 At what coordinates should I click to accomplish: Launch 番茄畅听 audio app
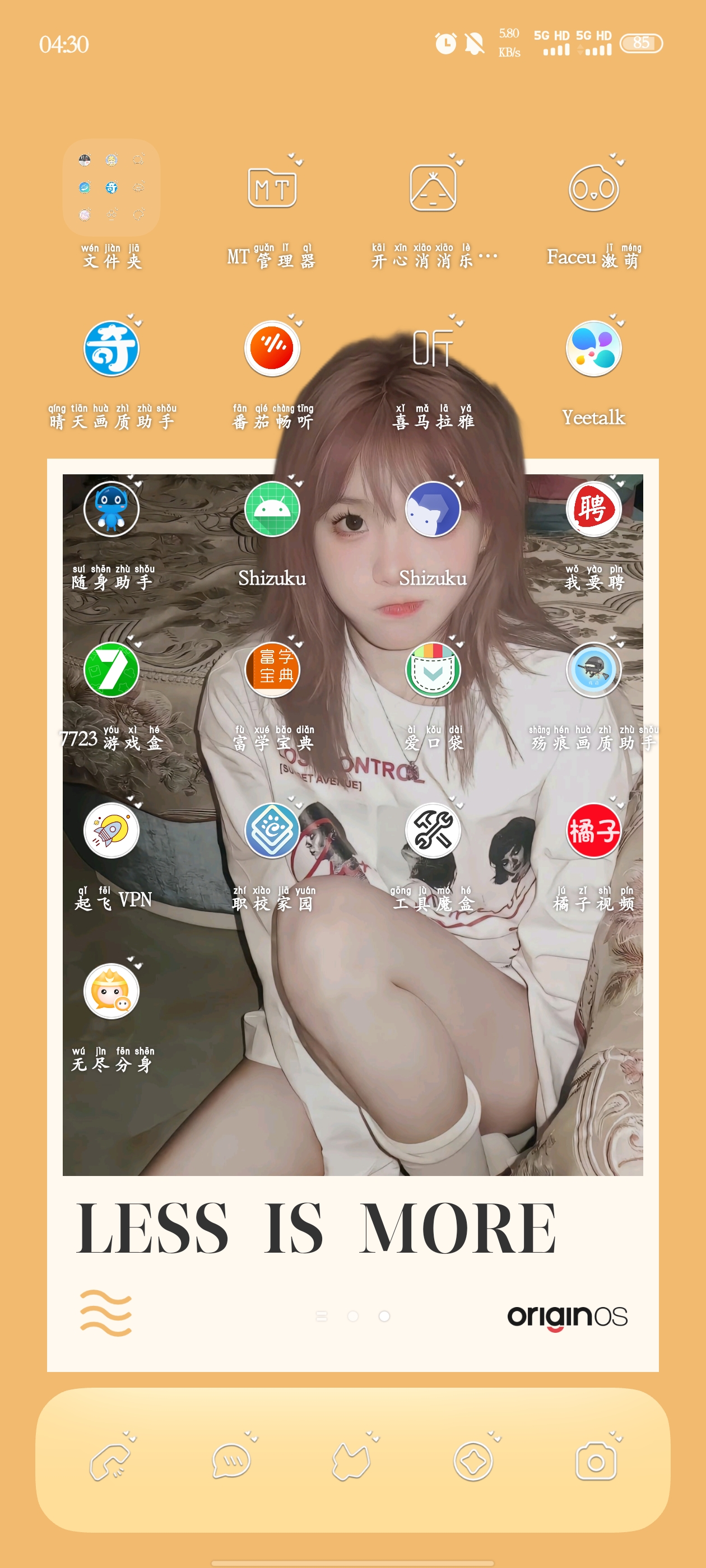coord(272,348)
